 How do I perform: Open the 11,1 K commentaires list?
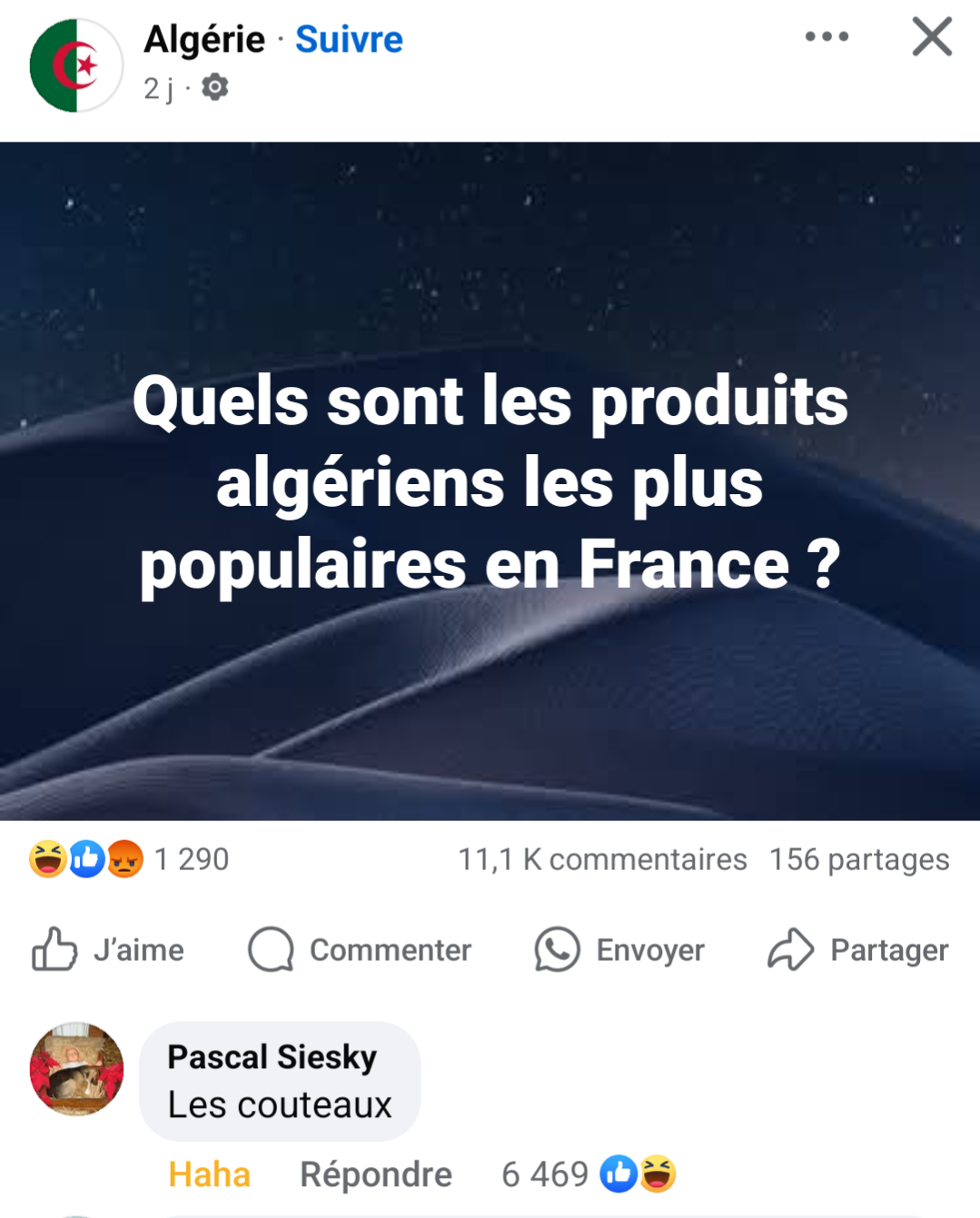602,859
